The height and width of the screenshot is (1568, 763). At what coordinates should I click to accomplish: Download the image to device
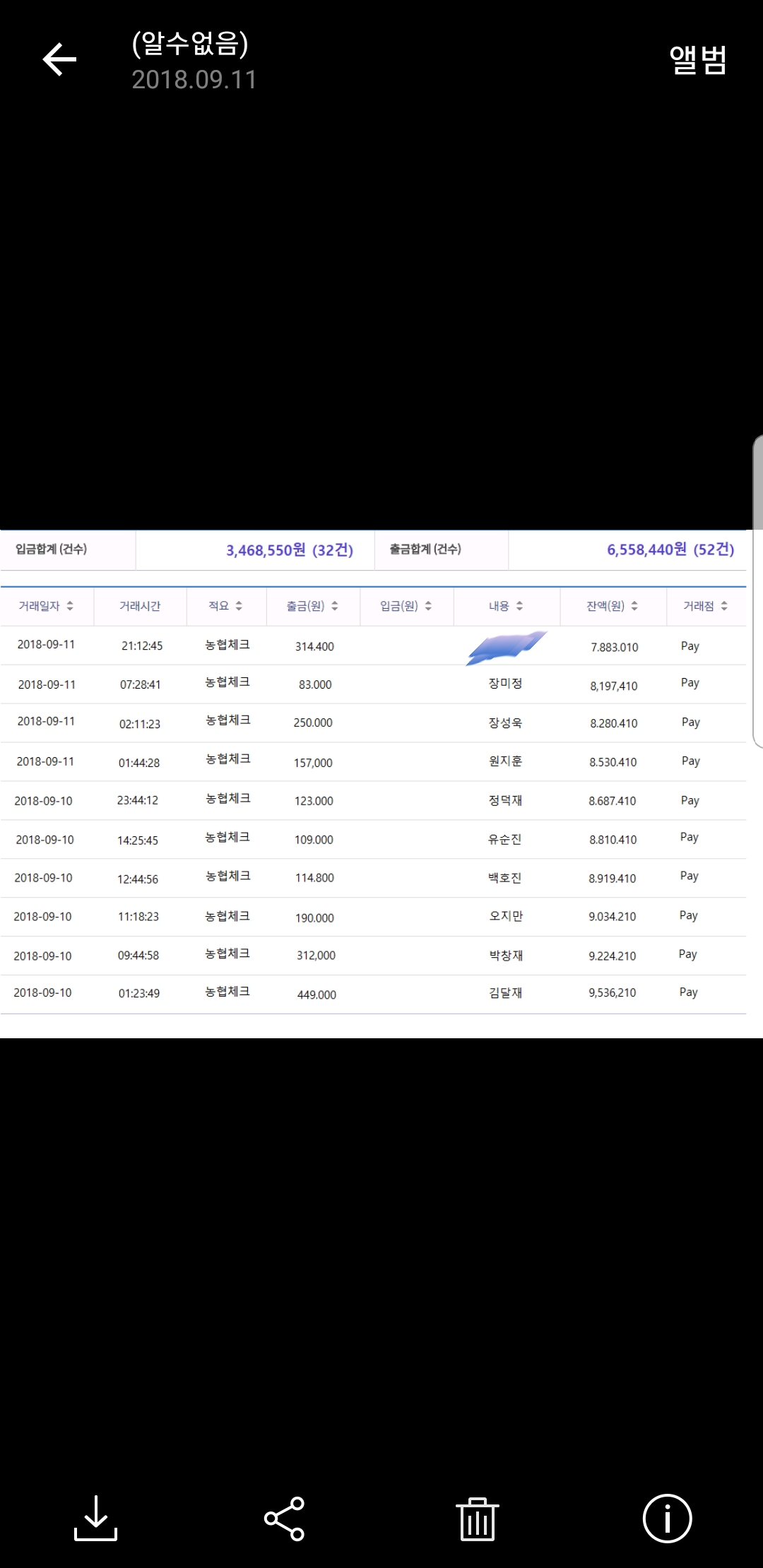coord(95,1518)
